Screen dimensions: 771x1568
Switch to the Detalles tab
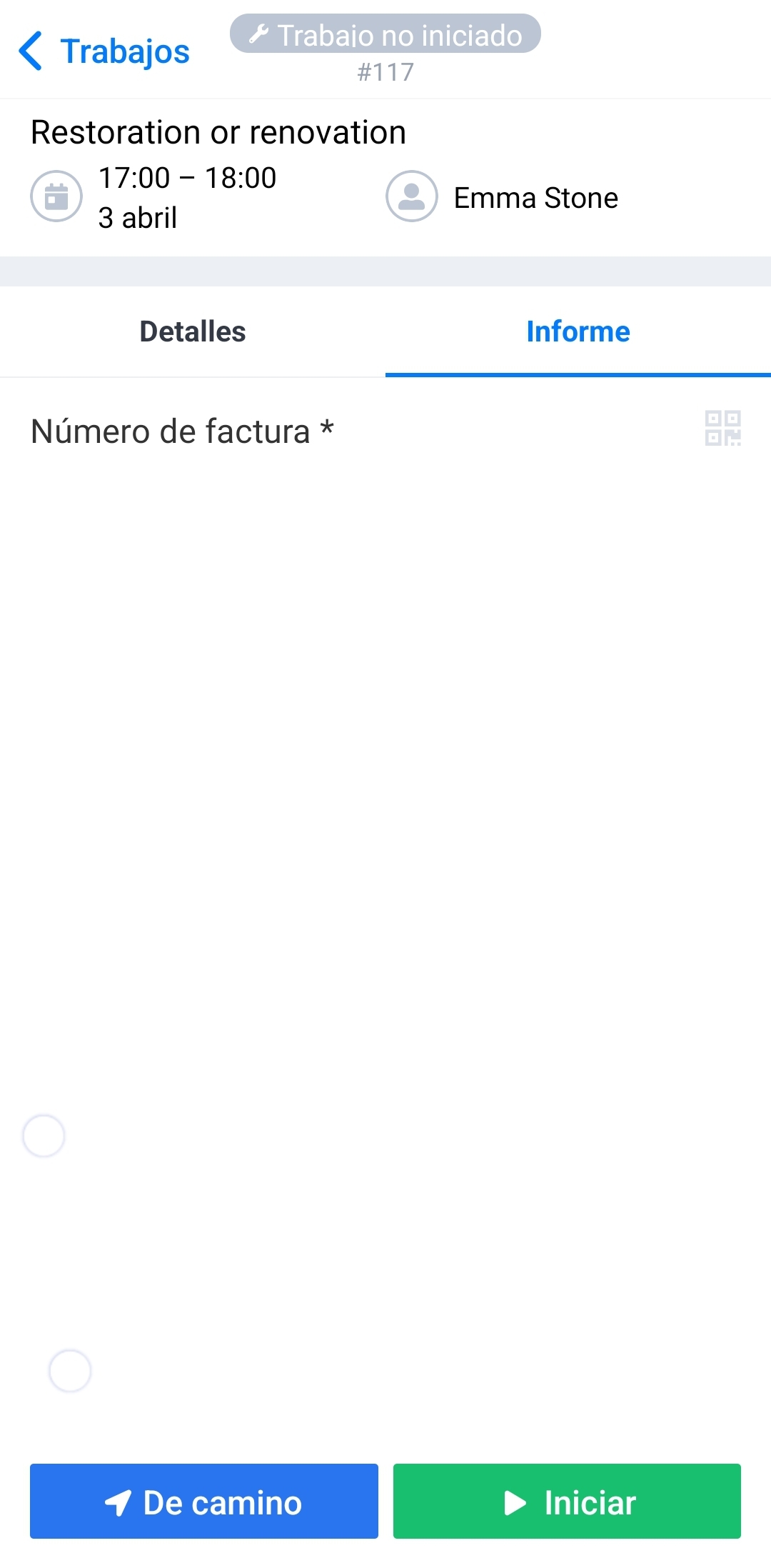pyautogui.click(x=193, y=331)
